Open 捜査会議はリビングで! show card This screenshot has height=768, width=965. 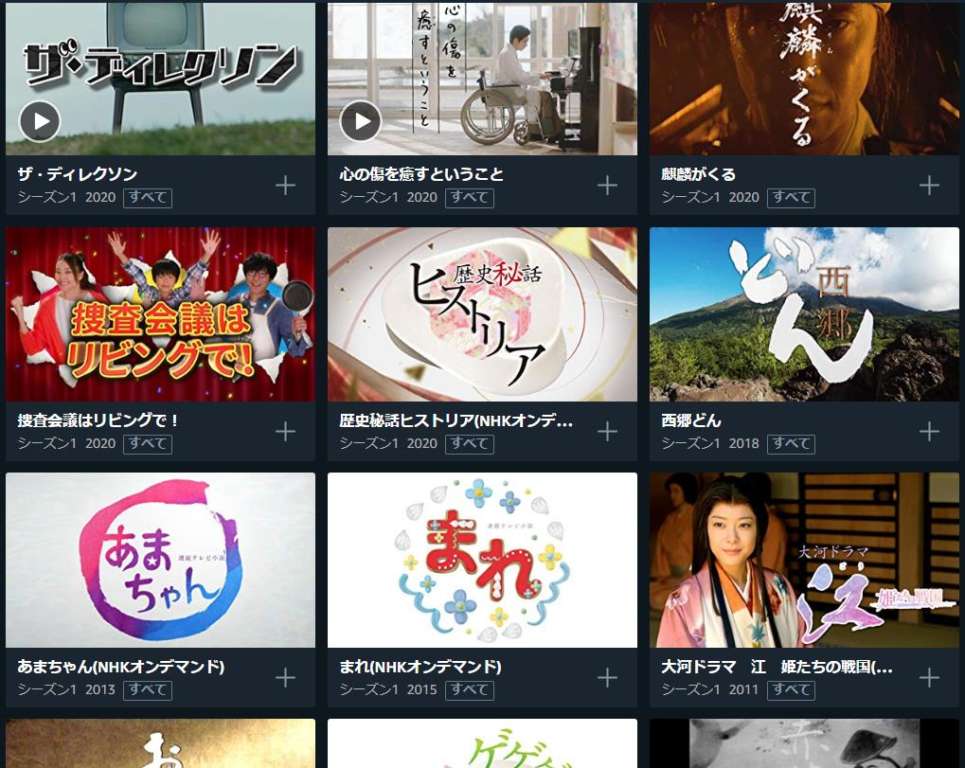click(x=160, y=314)
